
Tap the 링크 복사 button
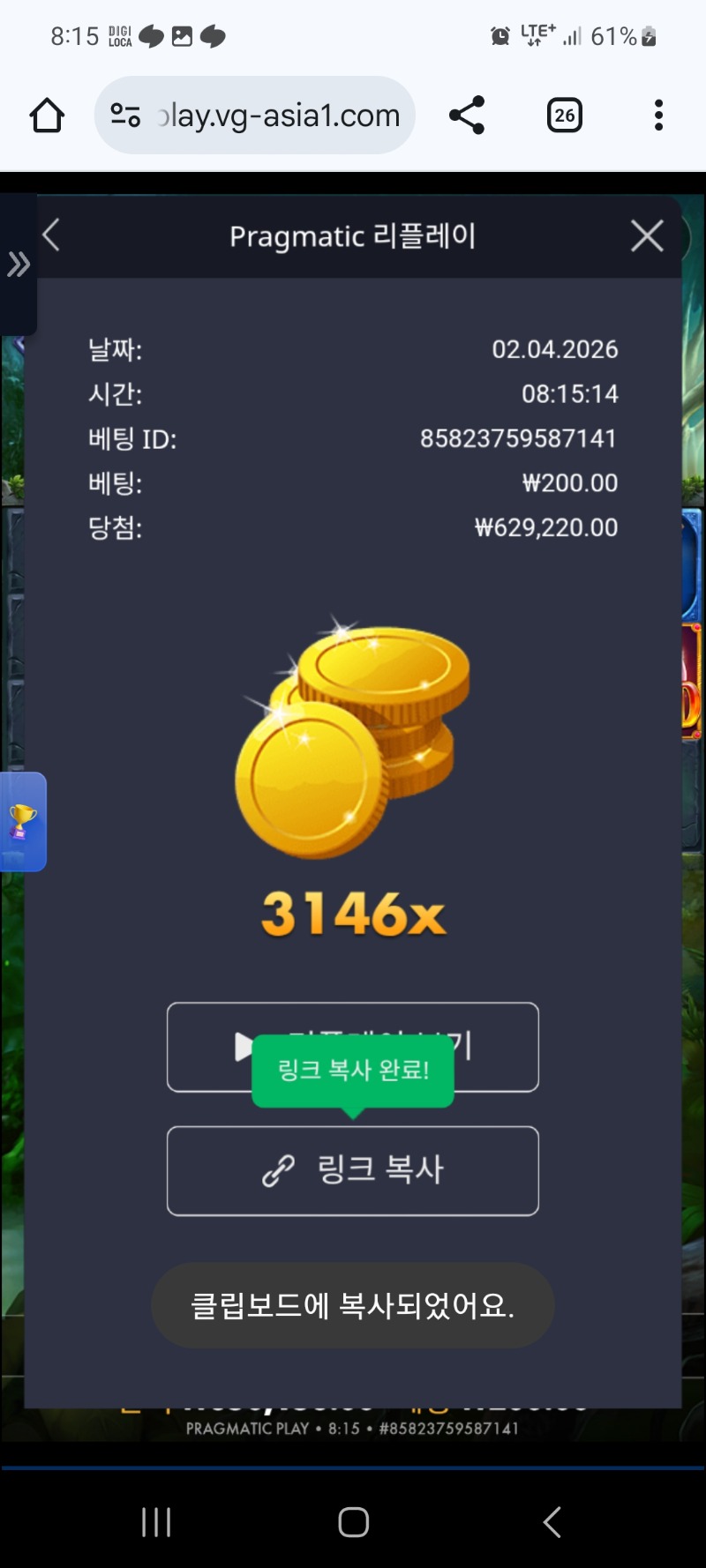(353, 1170)
